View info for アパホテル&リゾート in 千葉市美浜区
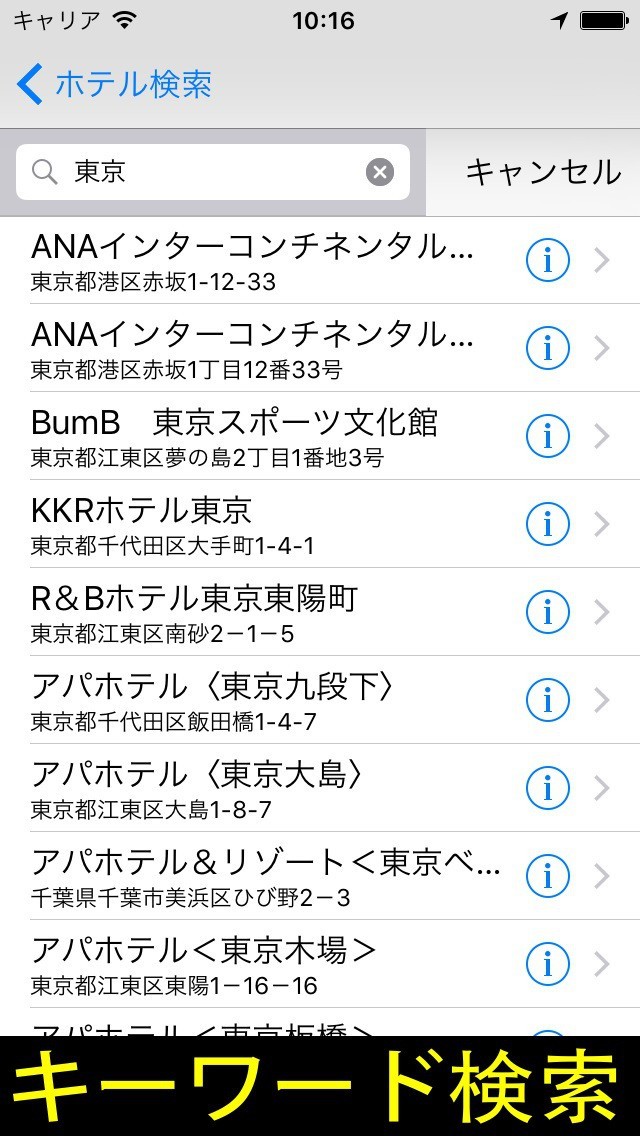The width and height of the screenshot is (640, 1136). (x=547, y=876)
